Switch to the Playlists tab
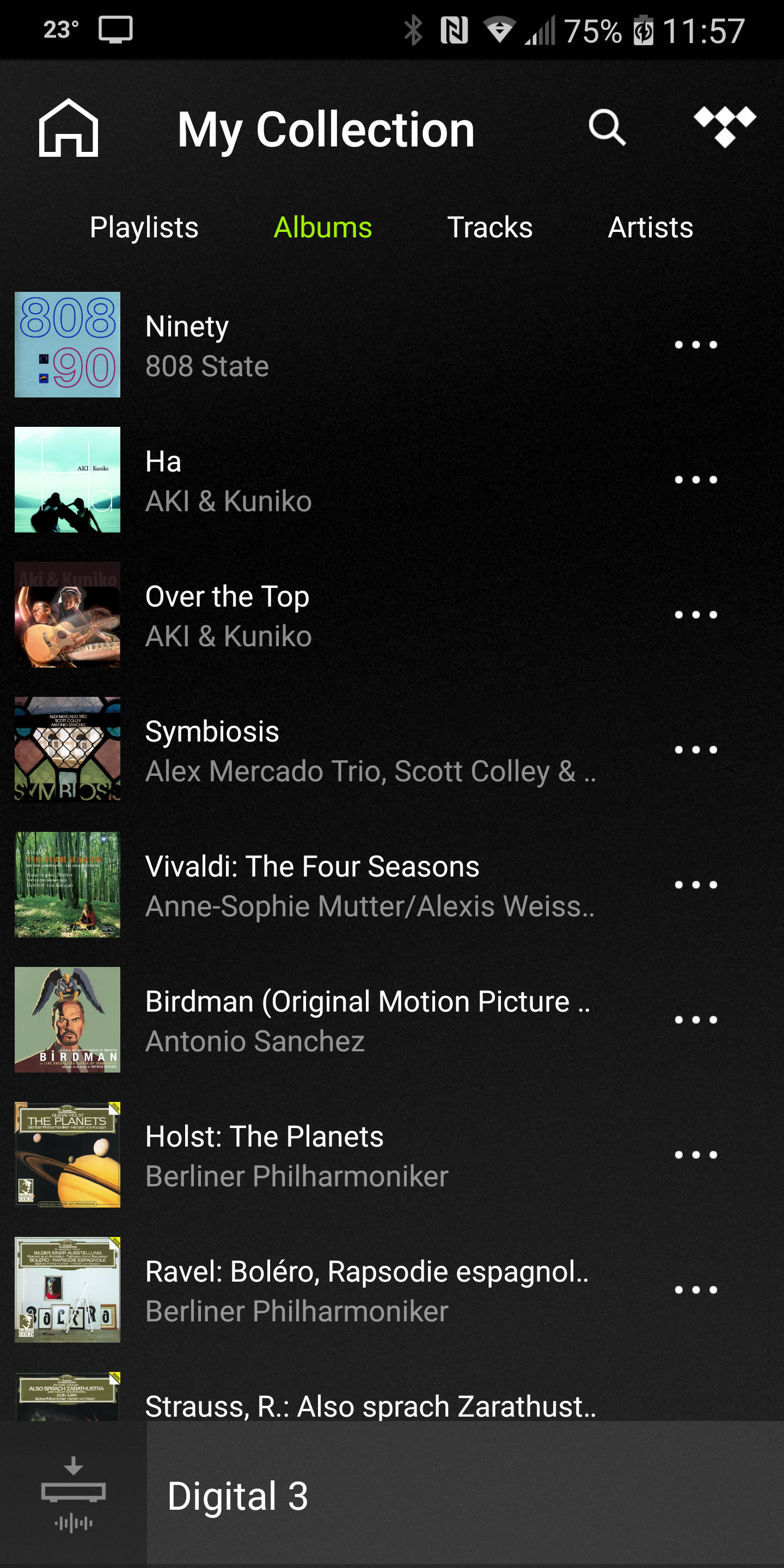 pos(144,228)
